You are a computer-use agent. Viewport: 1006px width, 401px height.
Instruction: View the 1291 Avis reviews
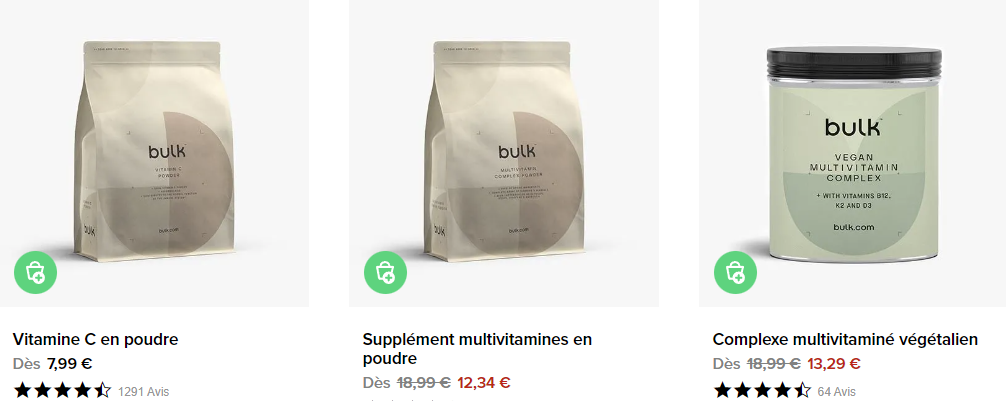click(x=143, y=391)
